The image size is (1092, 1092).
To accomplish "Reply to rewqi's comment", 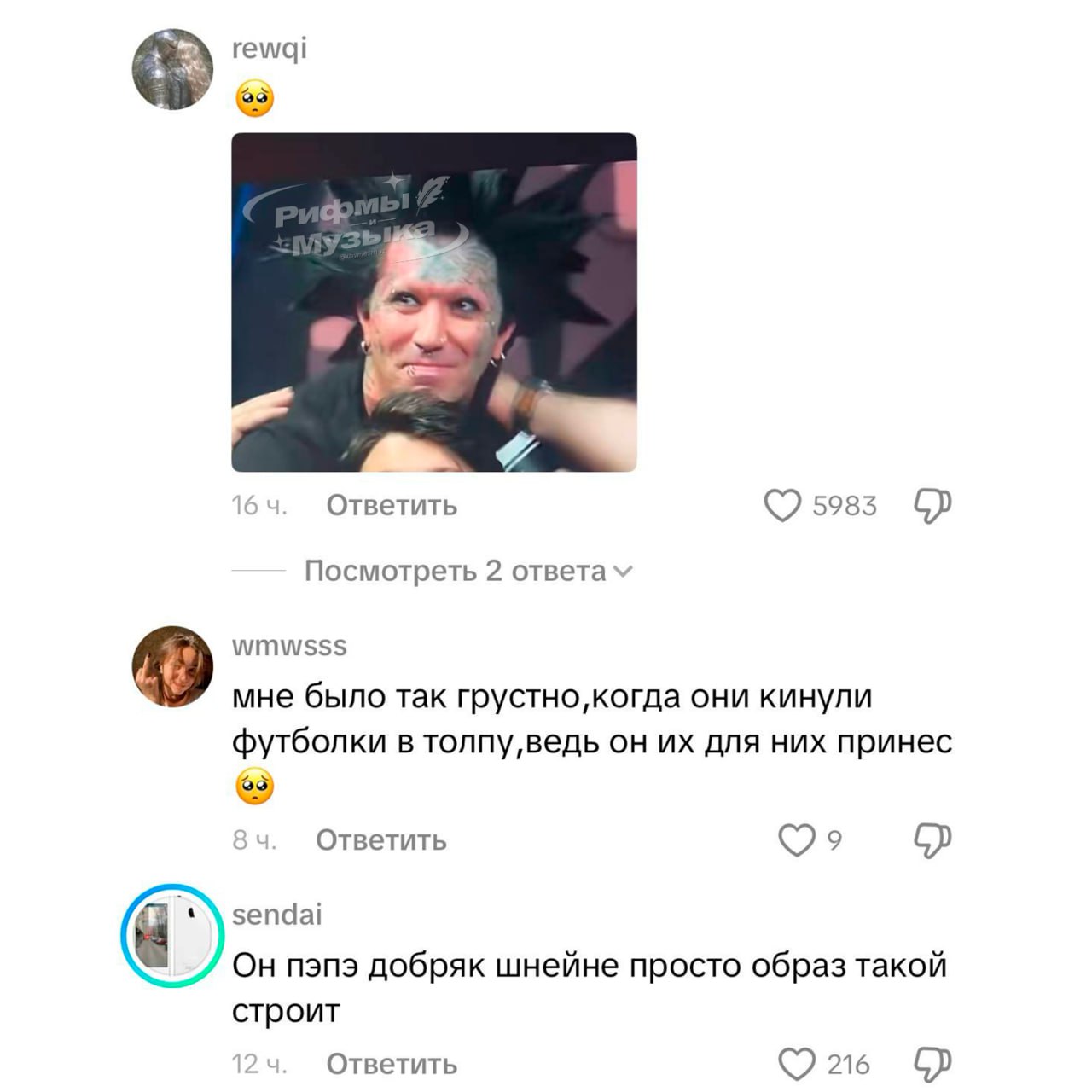I will pos(392,506).
